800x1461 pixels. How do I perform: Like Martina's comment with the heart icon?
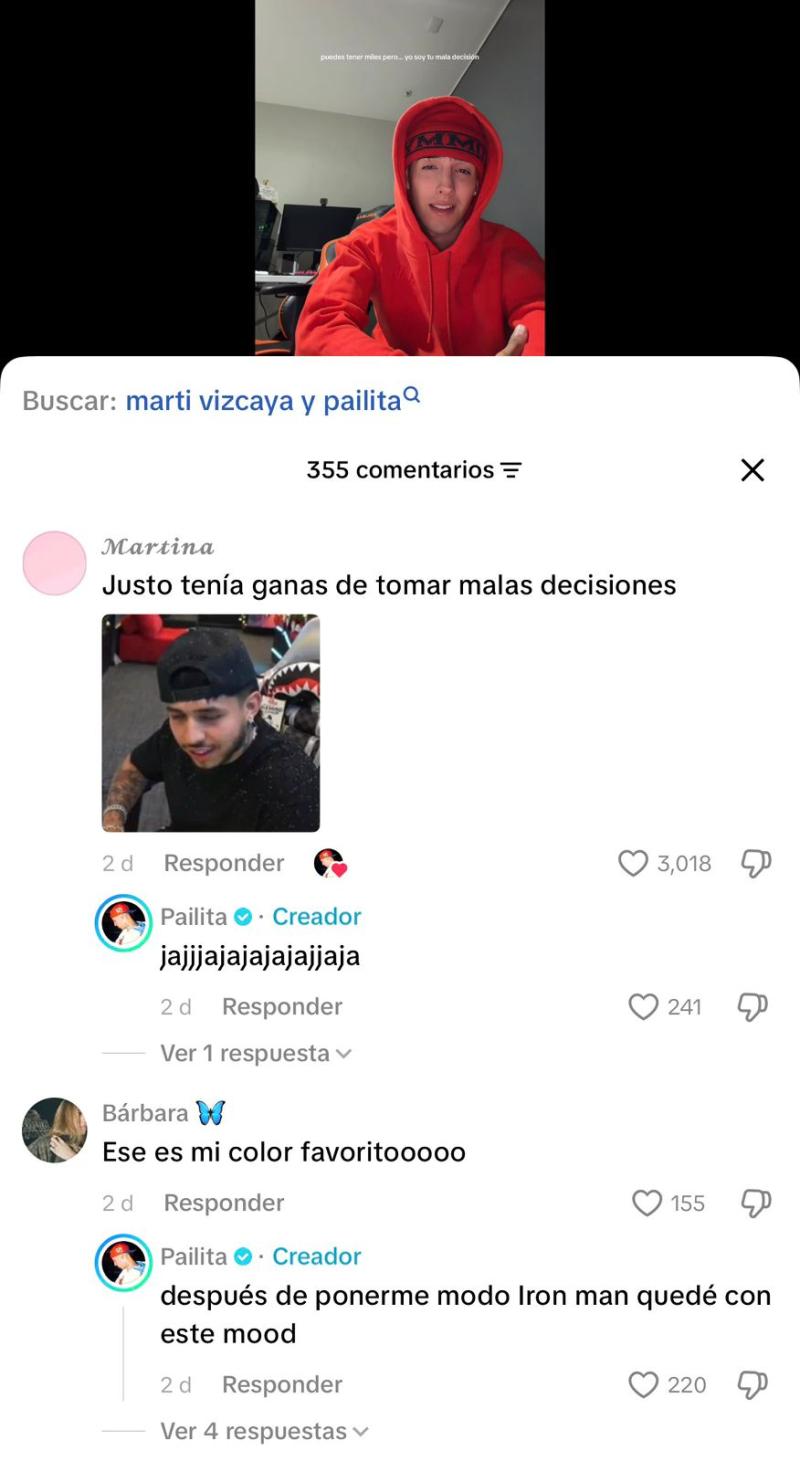coord(636,864)
